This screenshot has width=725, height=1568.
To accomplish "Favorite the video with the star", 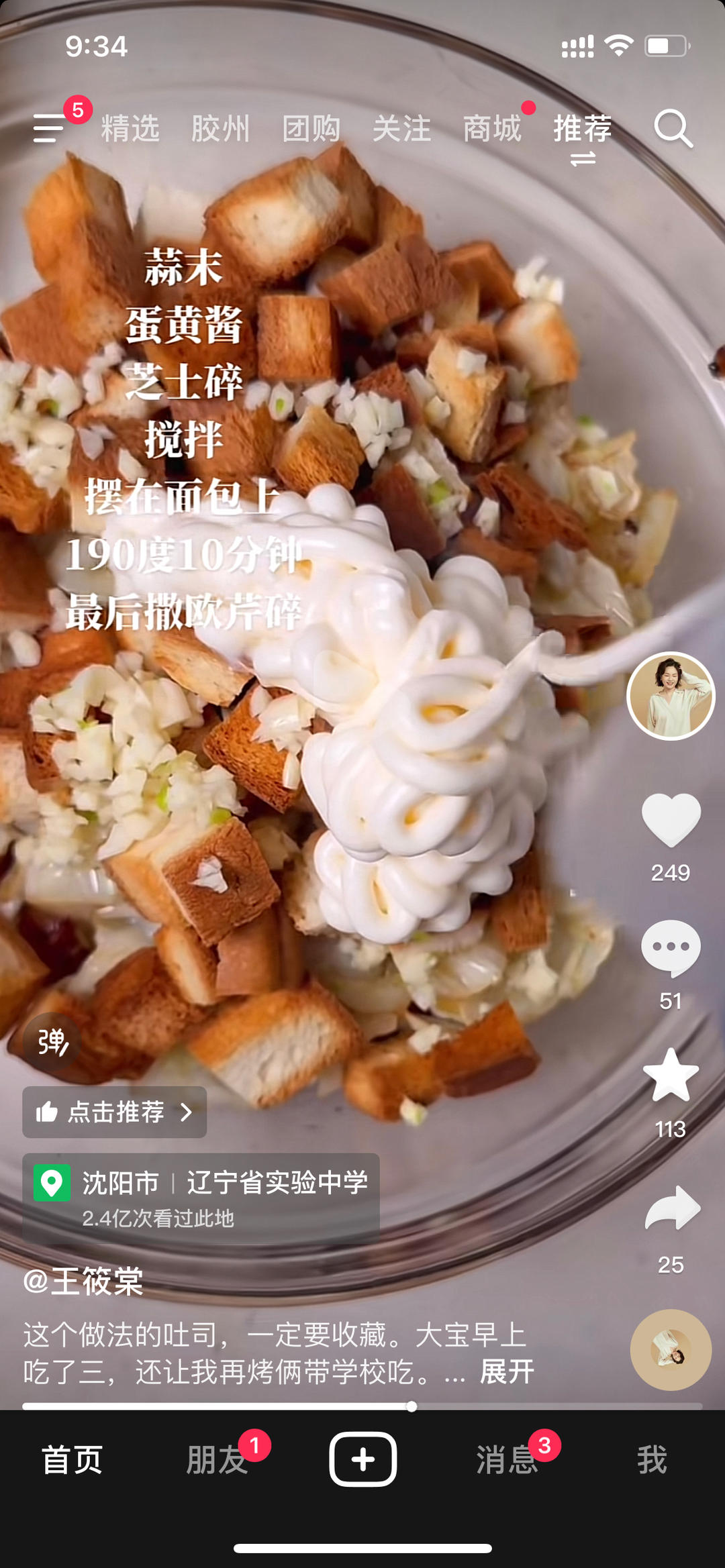I will (671, 1076).
